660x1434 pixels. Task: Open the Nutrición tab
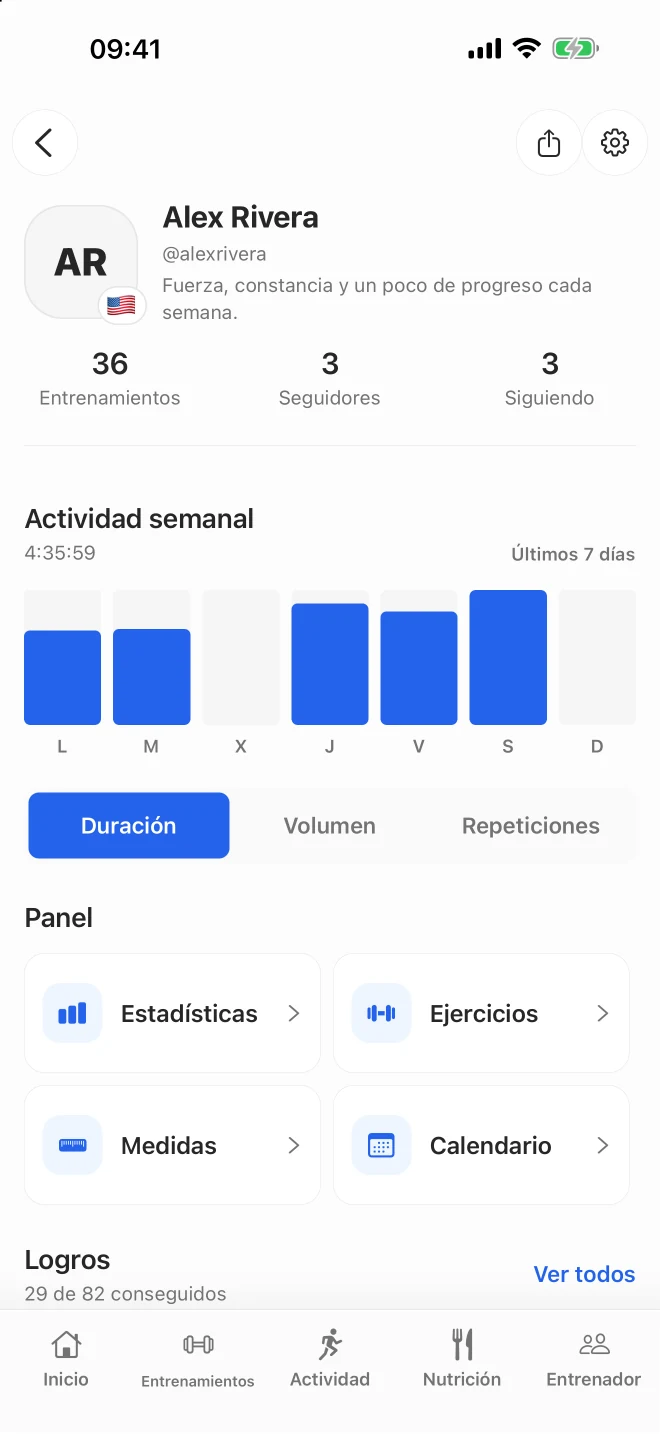click(462, 1360)
